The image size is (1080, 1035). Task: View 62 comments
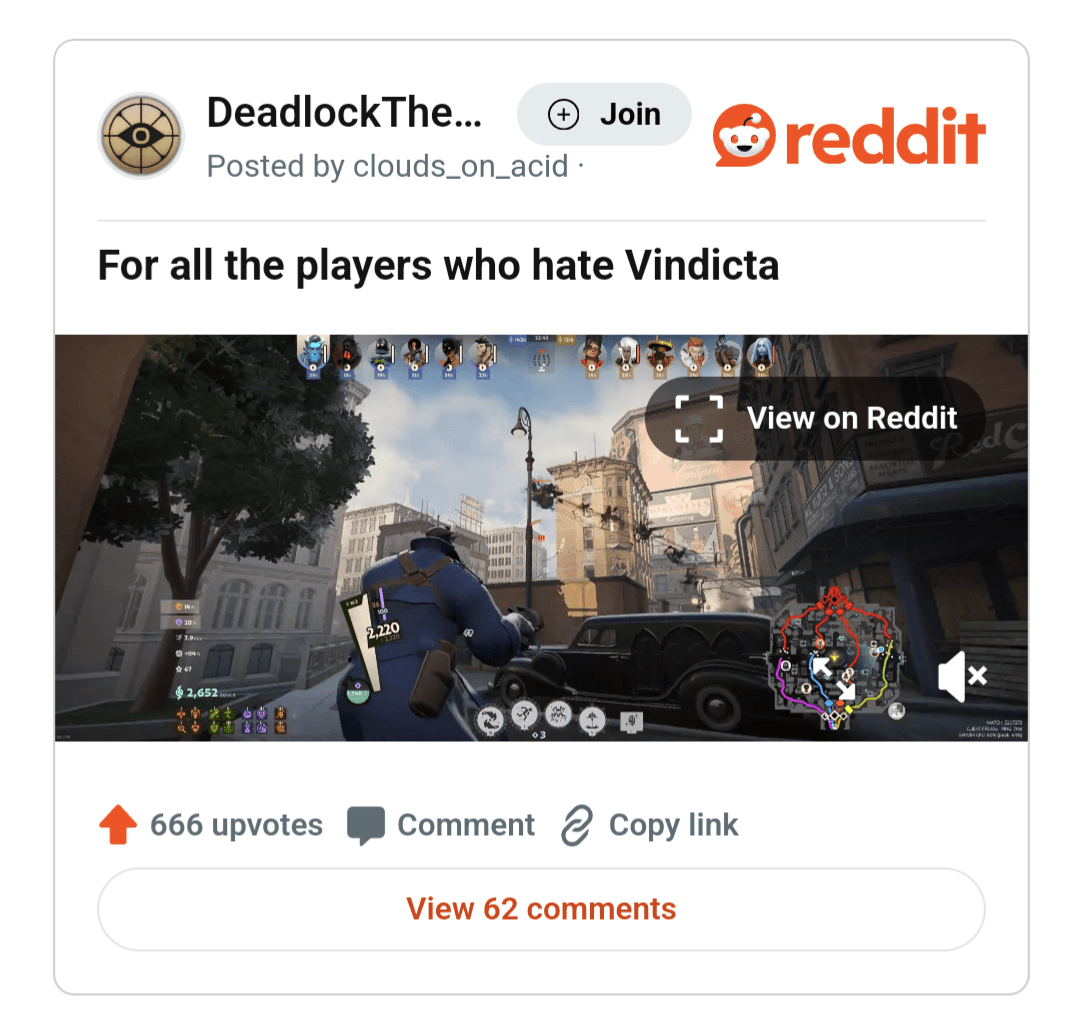[x=541, y=909]
